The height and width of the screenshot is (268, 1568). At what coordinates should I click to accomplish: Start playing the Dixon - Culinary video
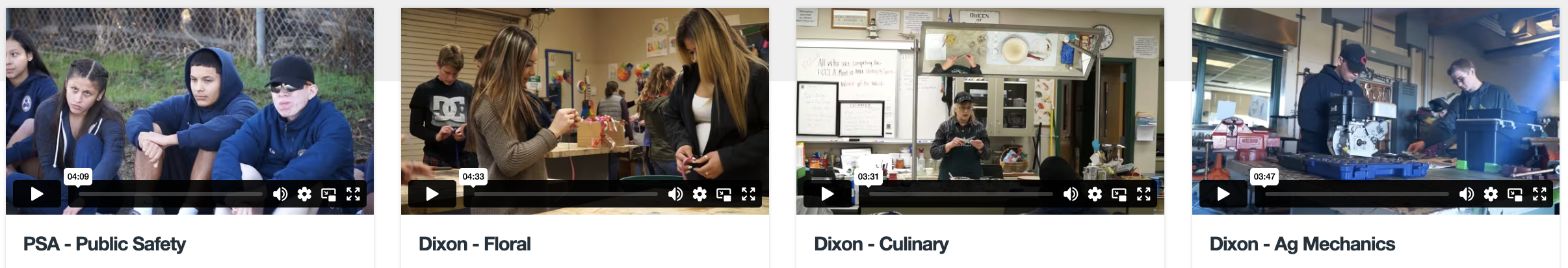pyautogui.click(x=828, y=194)
